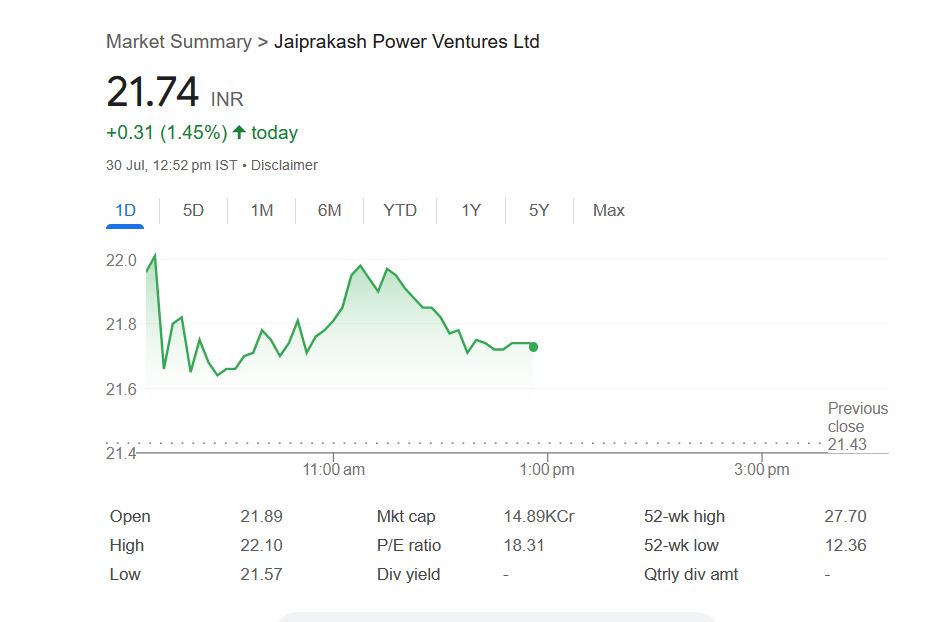Select the 1D range tab
The height and width of the screenshot is (622, 952).
point(125,210)
